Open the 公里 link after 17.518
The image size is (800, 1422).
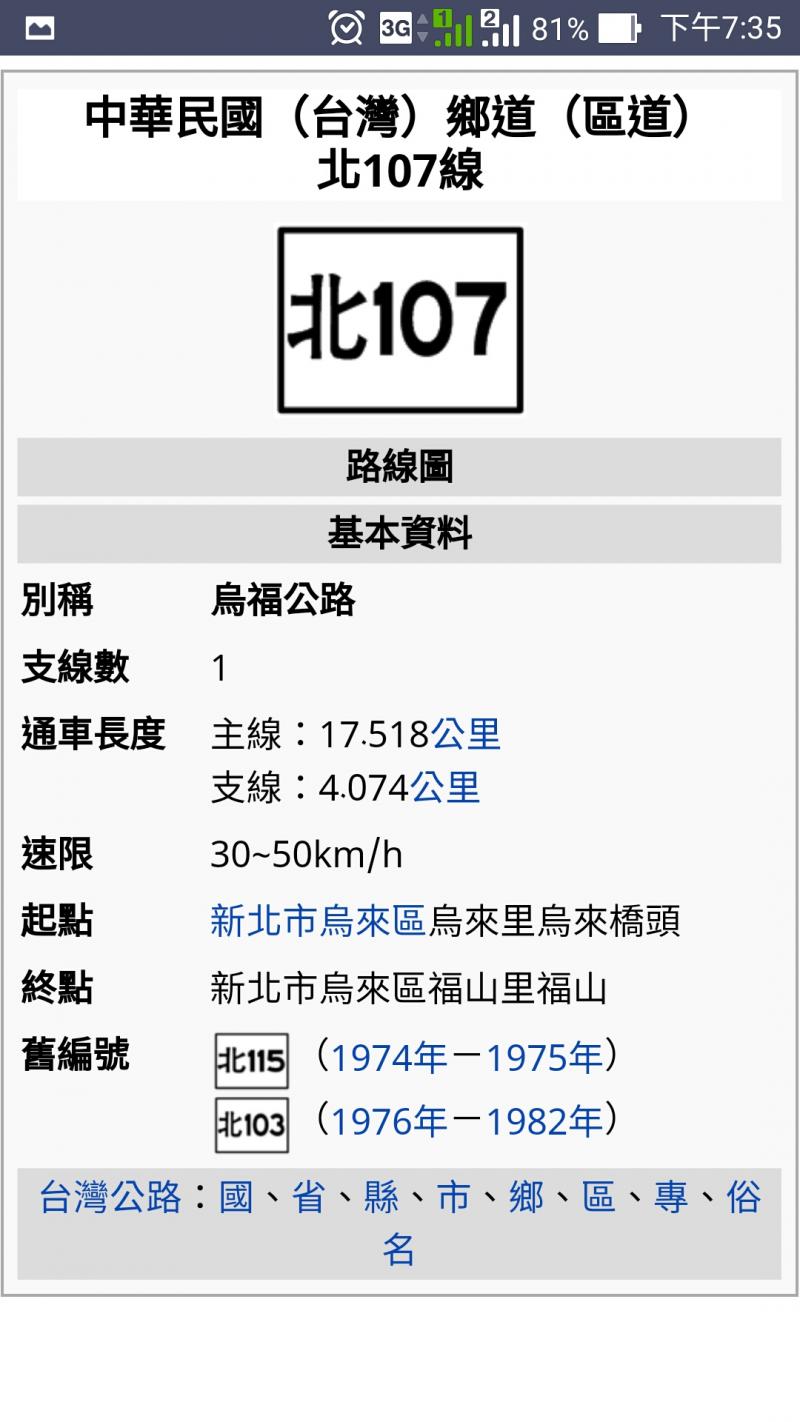click(x=465, y=735)
